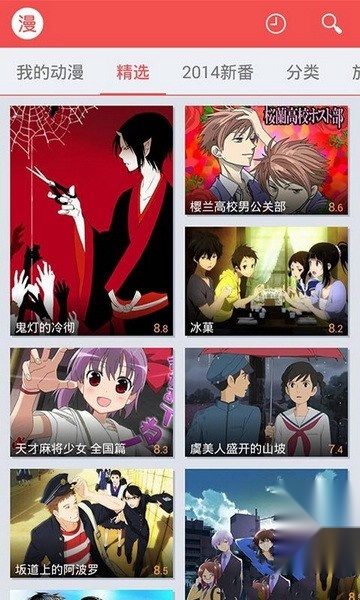Open the search magnifier icon
Screen dimensions: 360x600
click(332, 24)
